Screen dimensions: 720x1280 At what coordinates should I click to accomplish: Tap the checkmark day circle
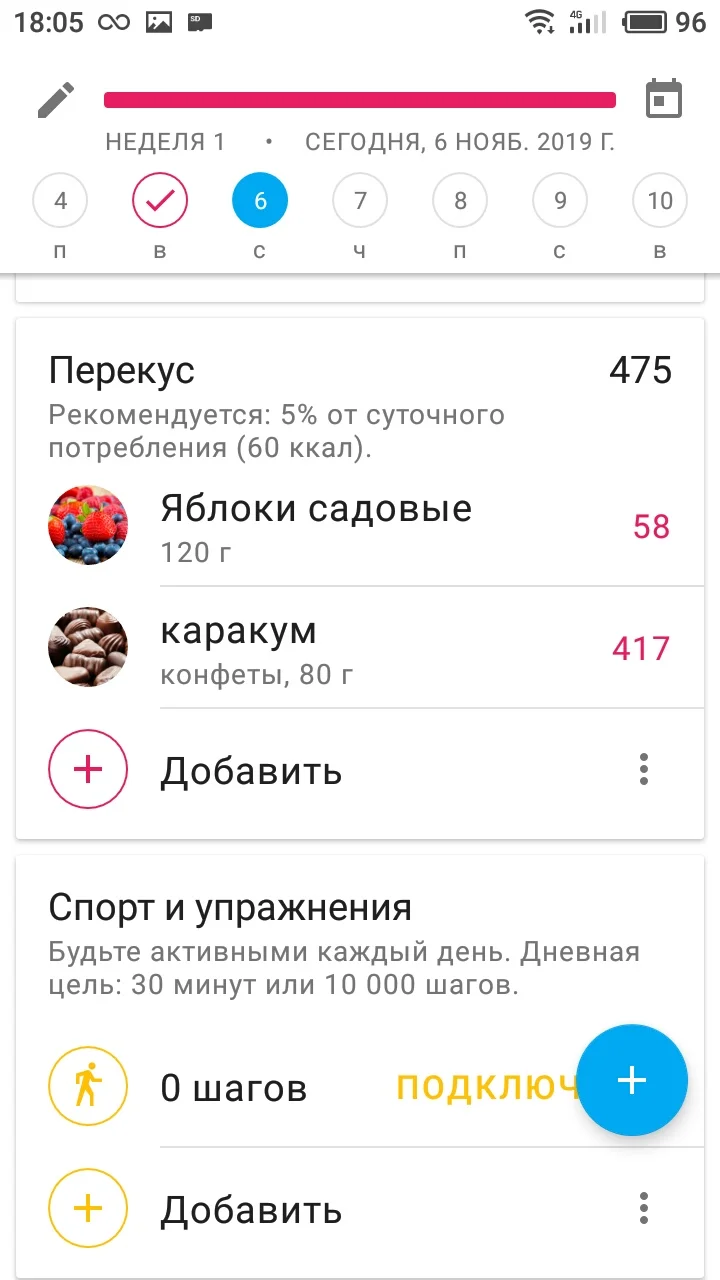[159, 200]
